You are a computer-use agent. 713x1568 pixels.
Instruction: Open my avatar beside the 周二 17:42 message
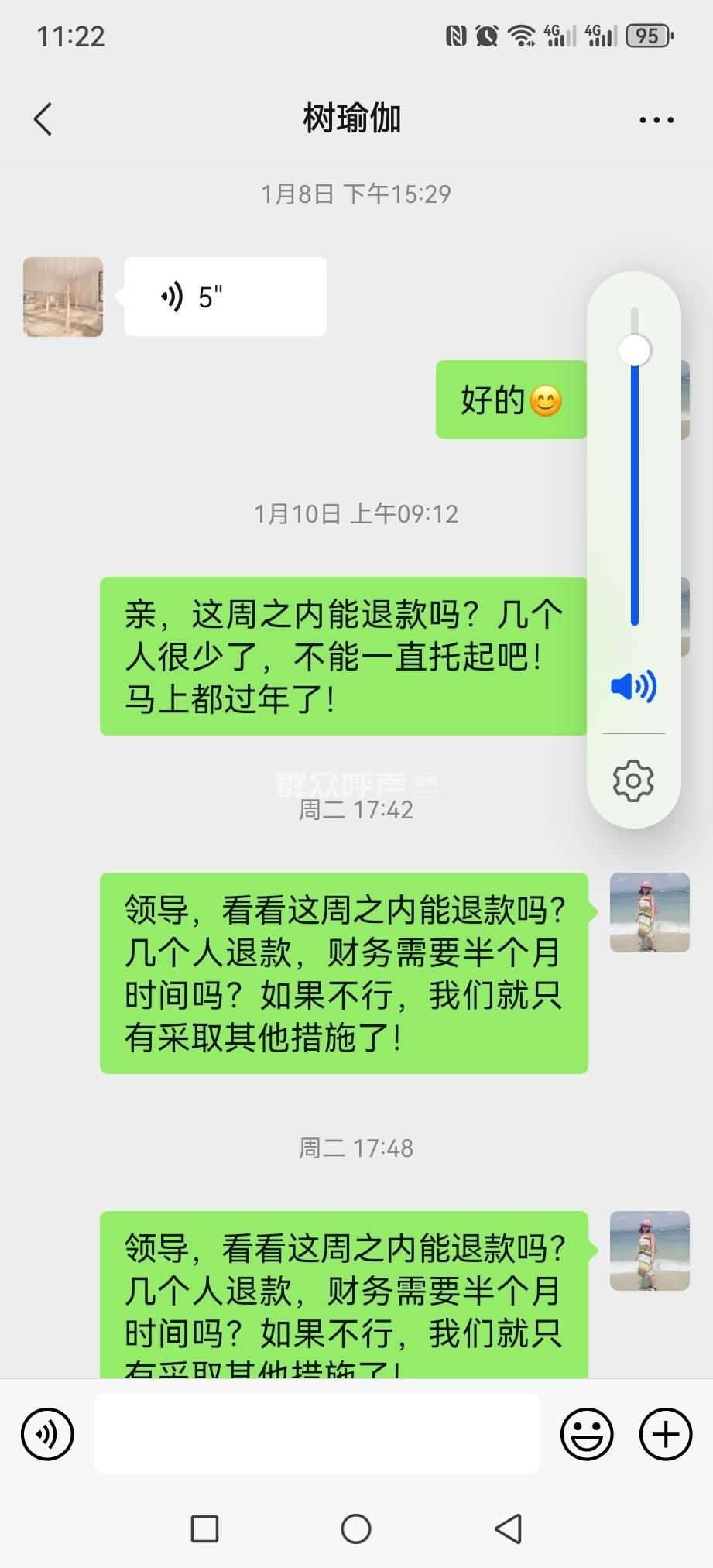click(x=650, y=912)
